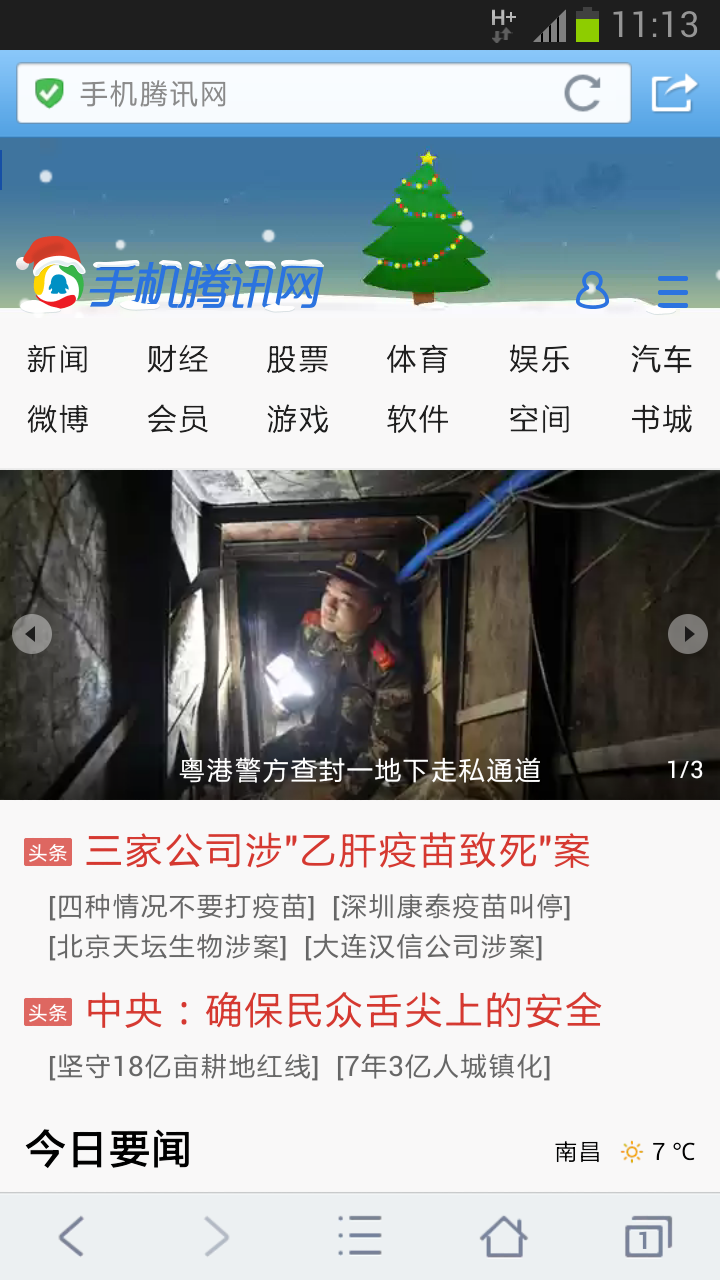Open the hamburger menu icon in header
This screenshot has height=1280, width=720.
[672, 291]
